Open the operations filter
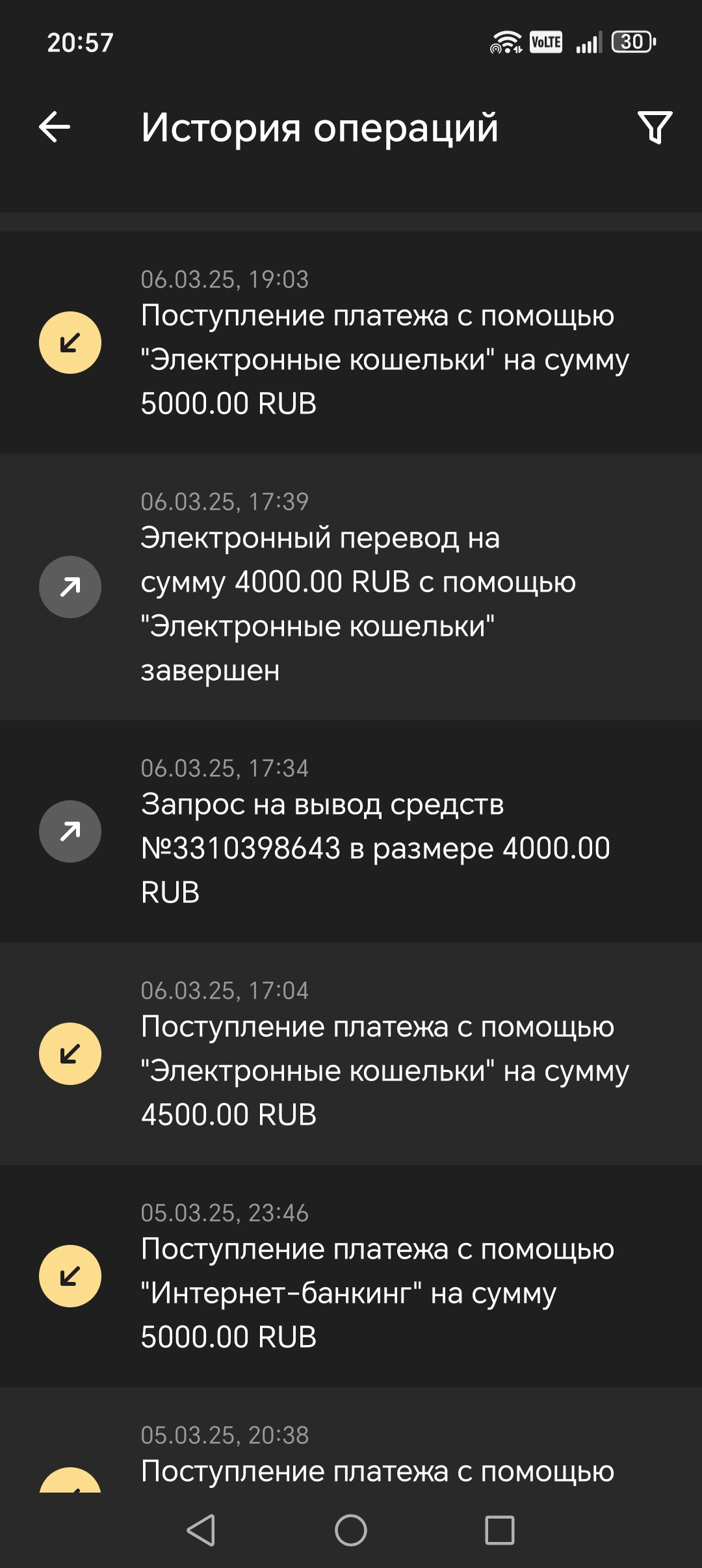The height and width of the screenshot is (1568, 702). pos(655,127)
